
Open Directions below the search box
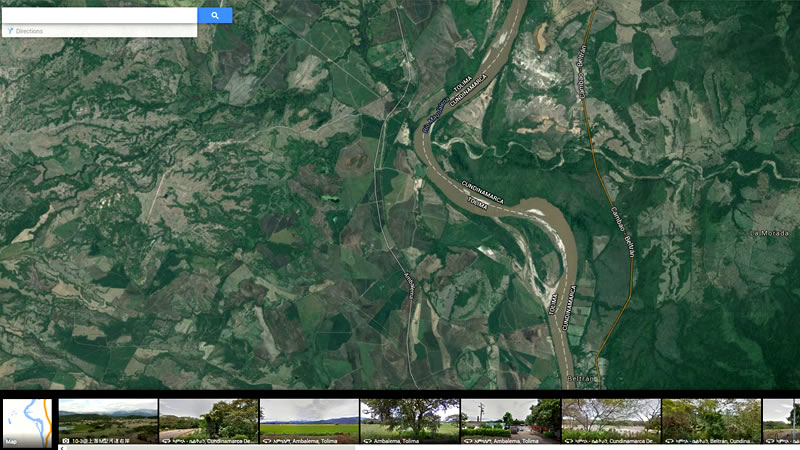coord(30,31)
